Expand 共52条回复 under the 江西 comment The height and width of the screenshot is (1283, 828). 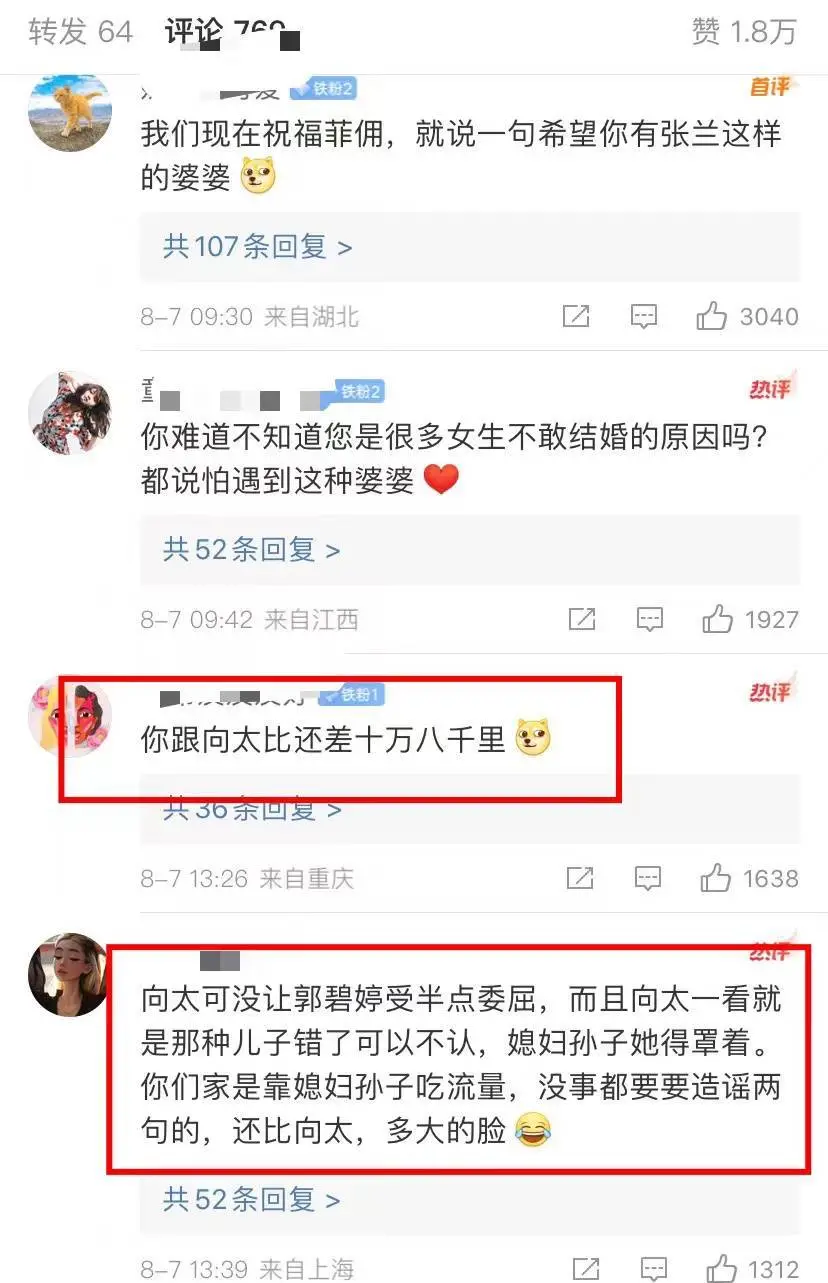[x=251, y=549]
